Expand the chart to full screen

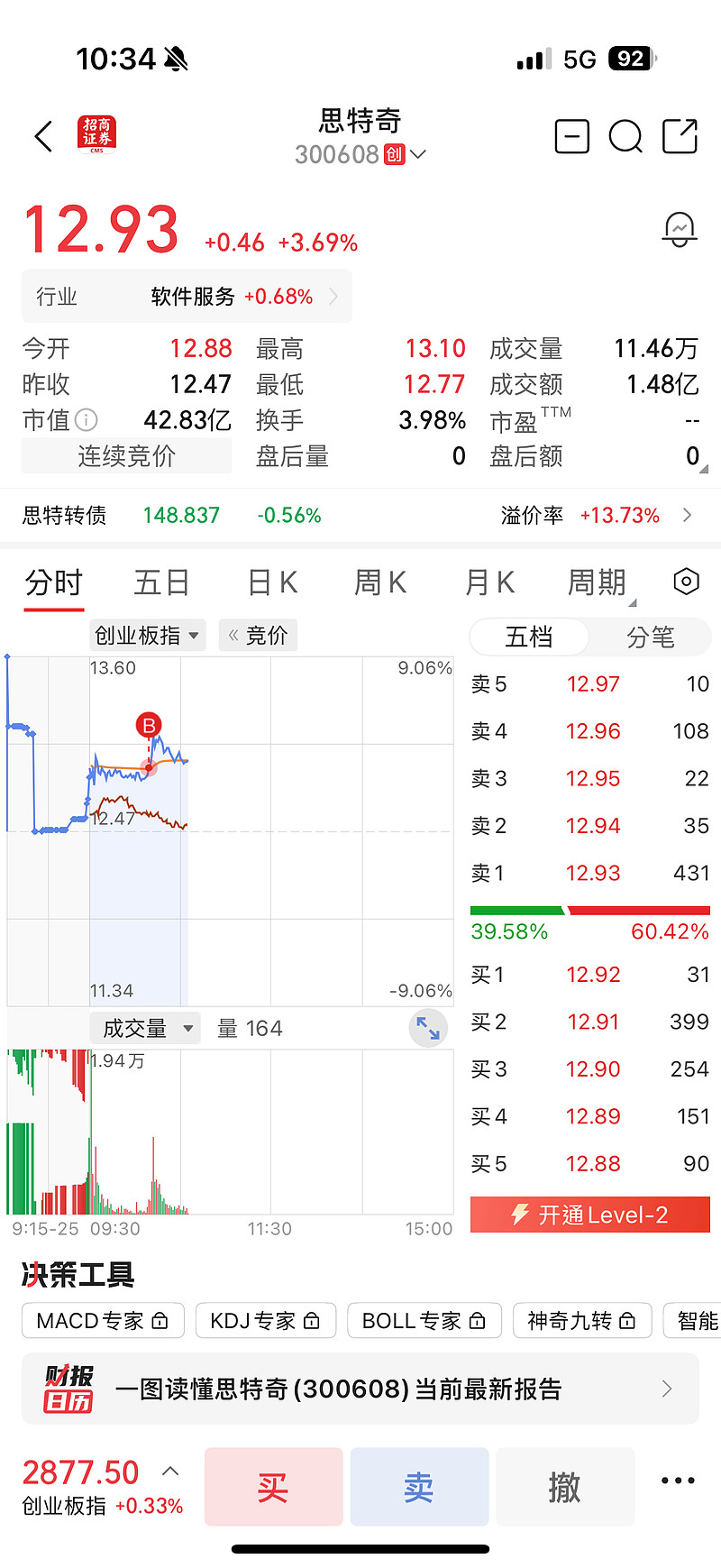click(428, 1029)
